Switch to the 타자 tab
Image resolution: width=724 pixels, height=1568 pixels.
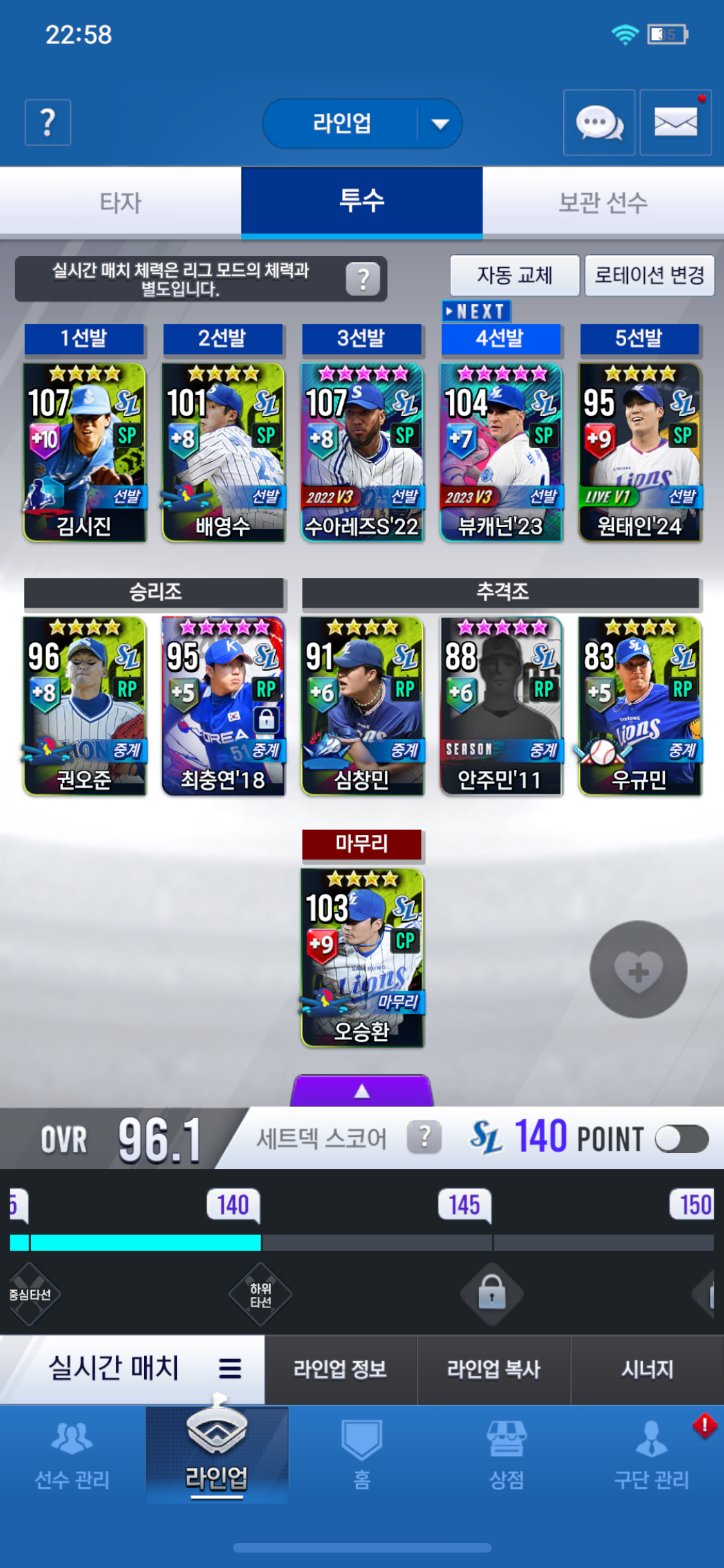point(120,202)
